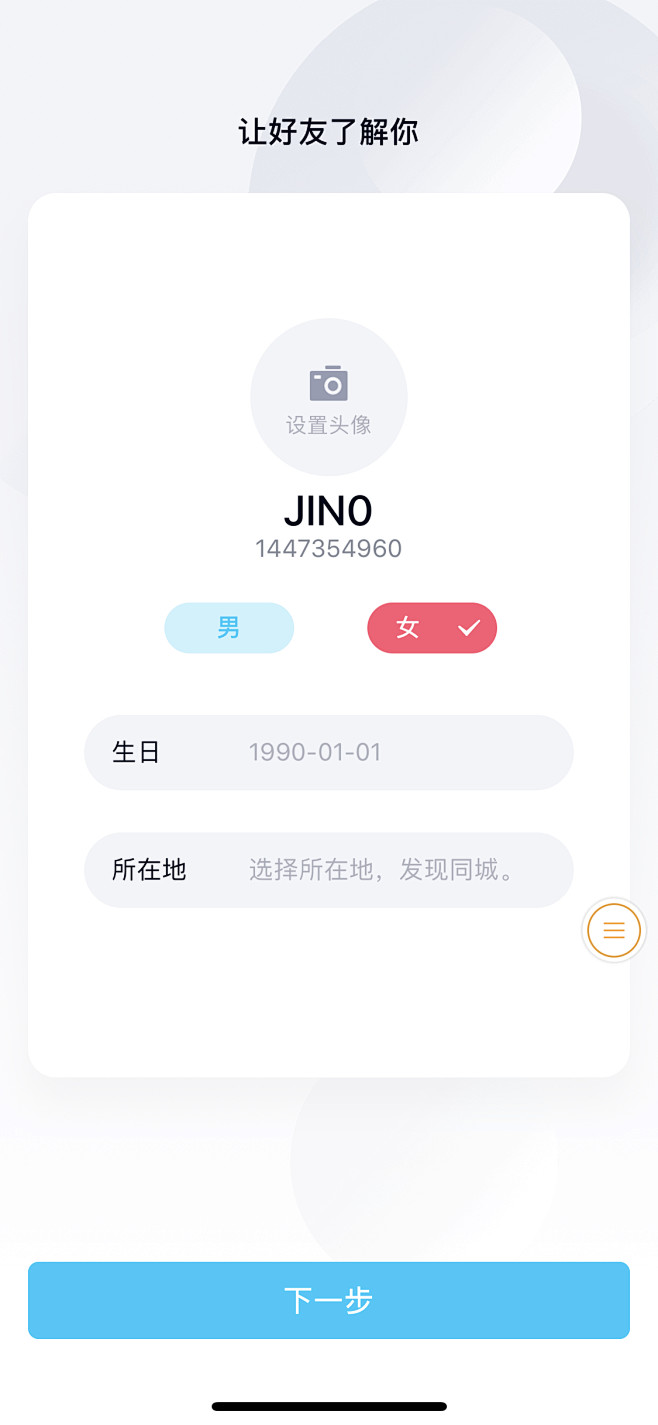This screenshot has width=658, height=1425.
Task: Select male gender option 男
Action: point(229,628)
